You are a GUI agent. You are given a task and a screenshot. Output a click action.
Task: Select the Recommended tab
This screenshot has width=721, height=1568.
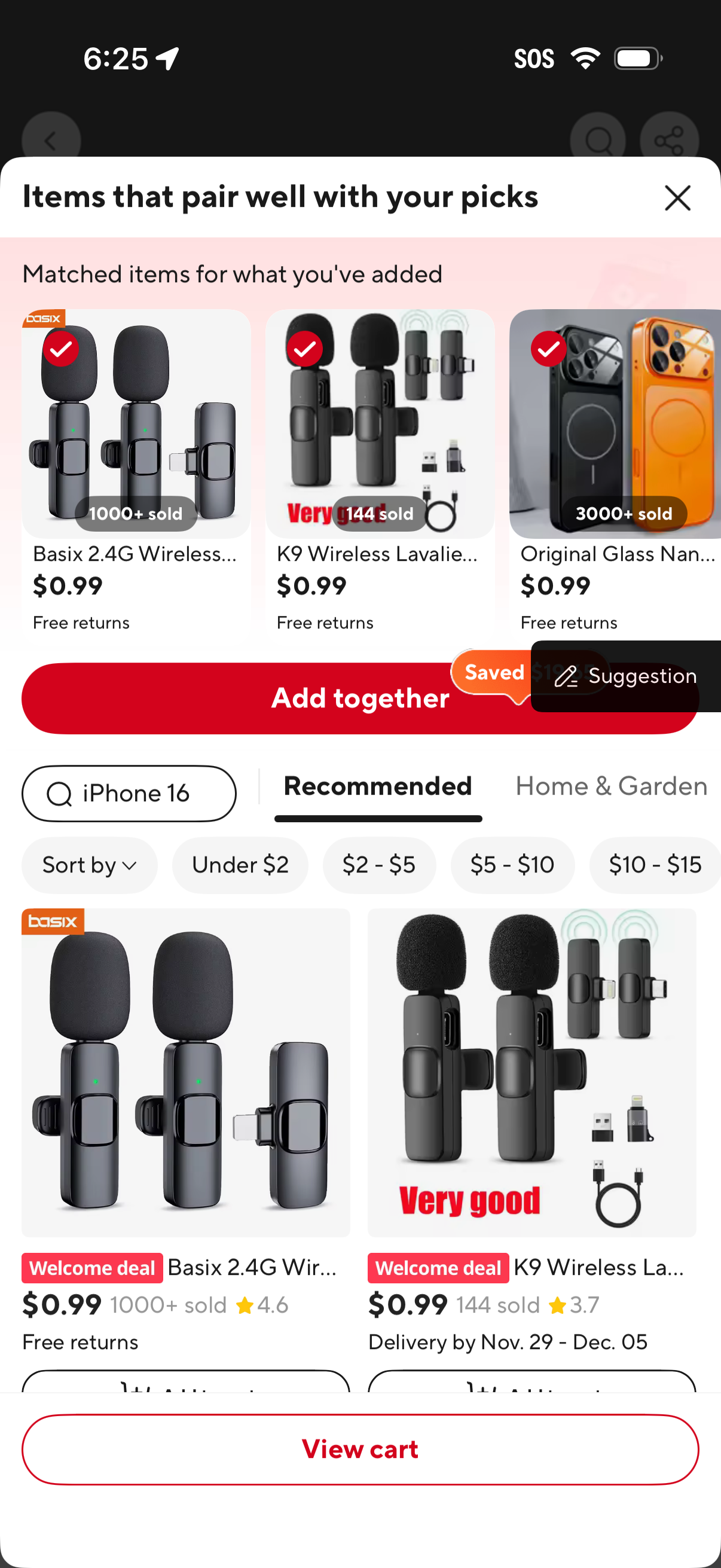pos(378,786)
